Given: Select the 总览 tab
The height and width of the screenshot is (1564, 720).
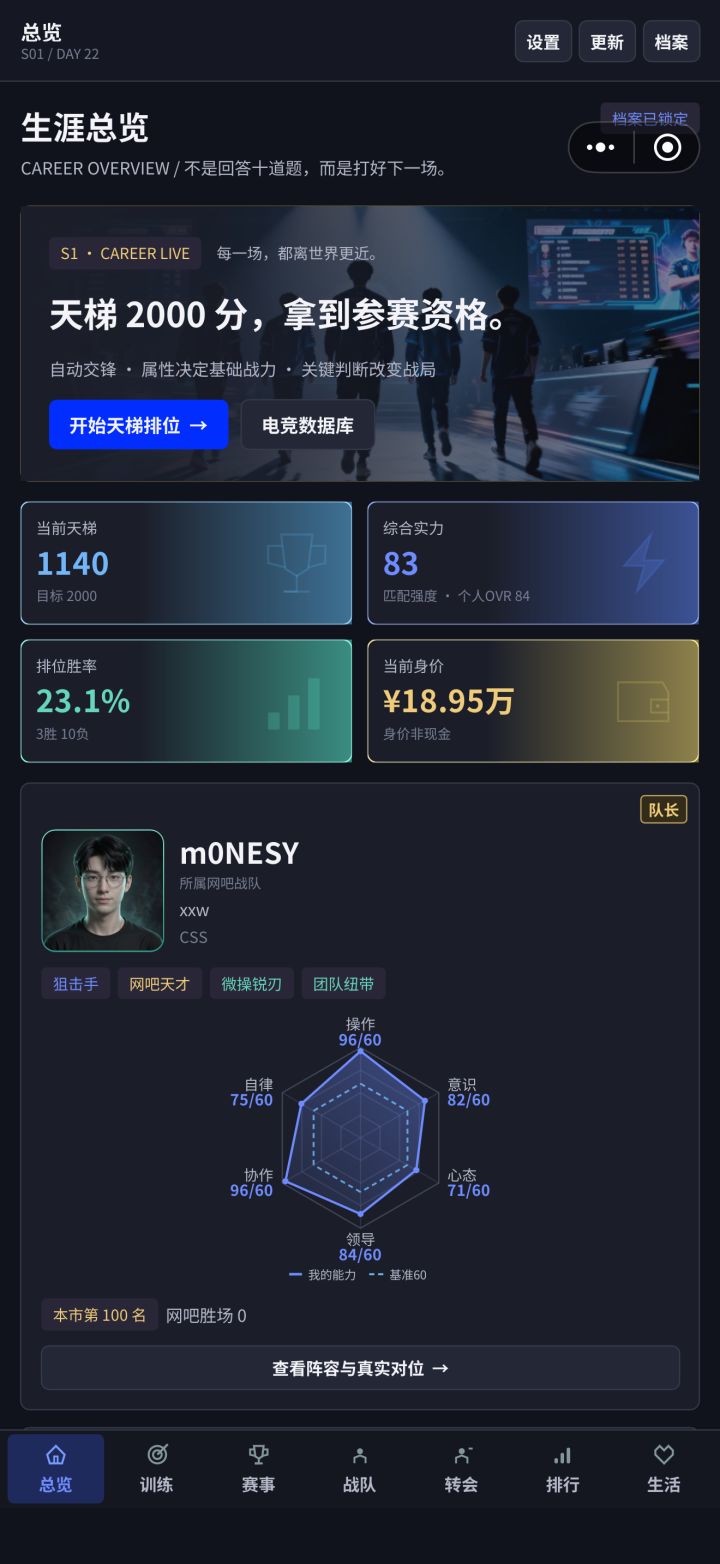Looking at the screenshot, I should pyautogui.click(x=56, y=1469).
